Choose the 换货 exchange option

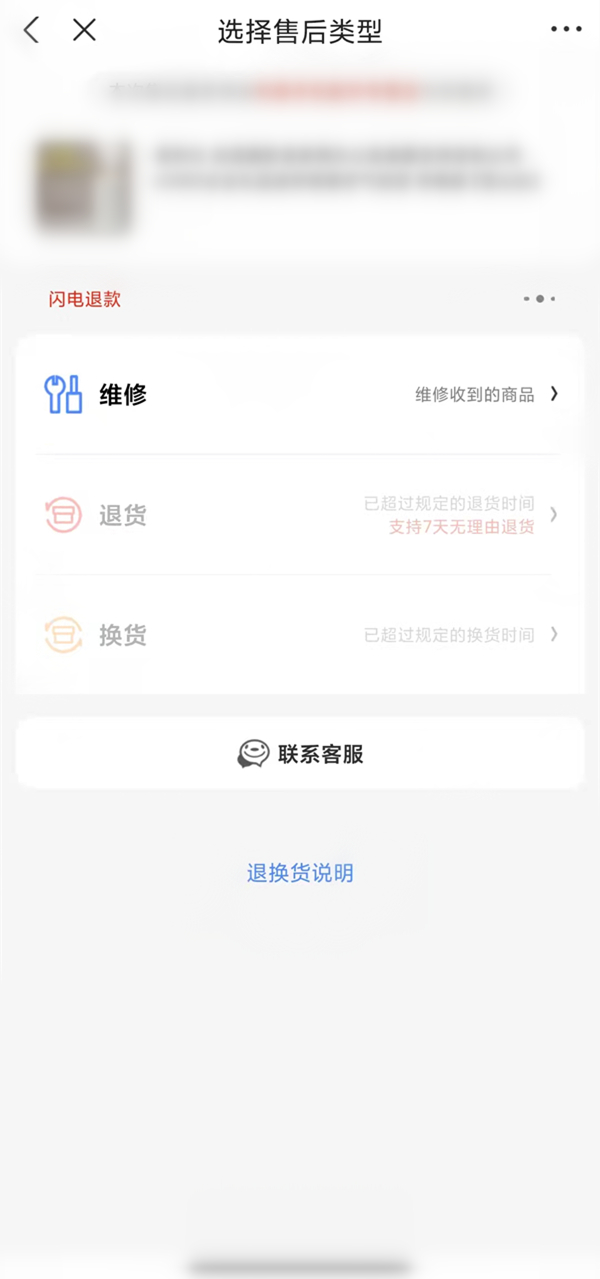tap(300, 635)
